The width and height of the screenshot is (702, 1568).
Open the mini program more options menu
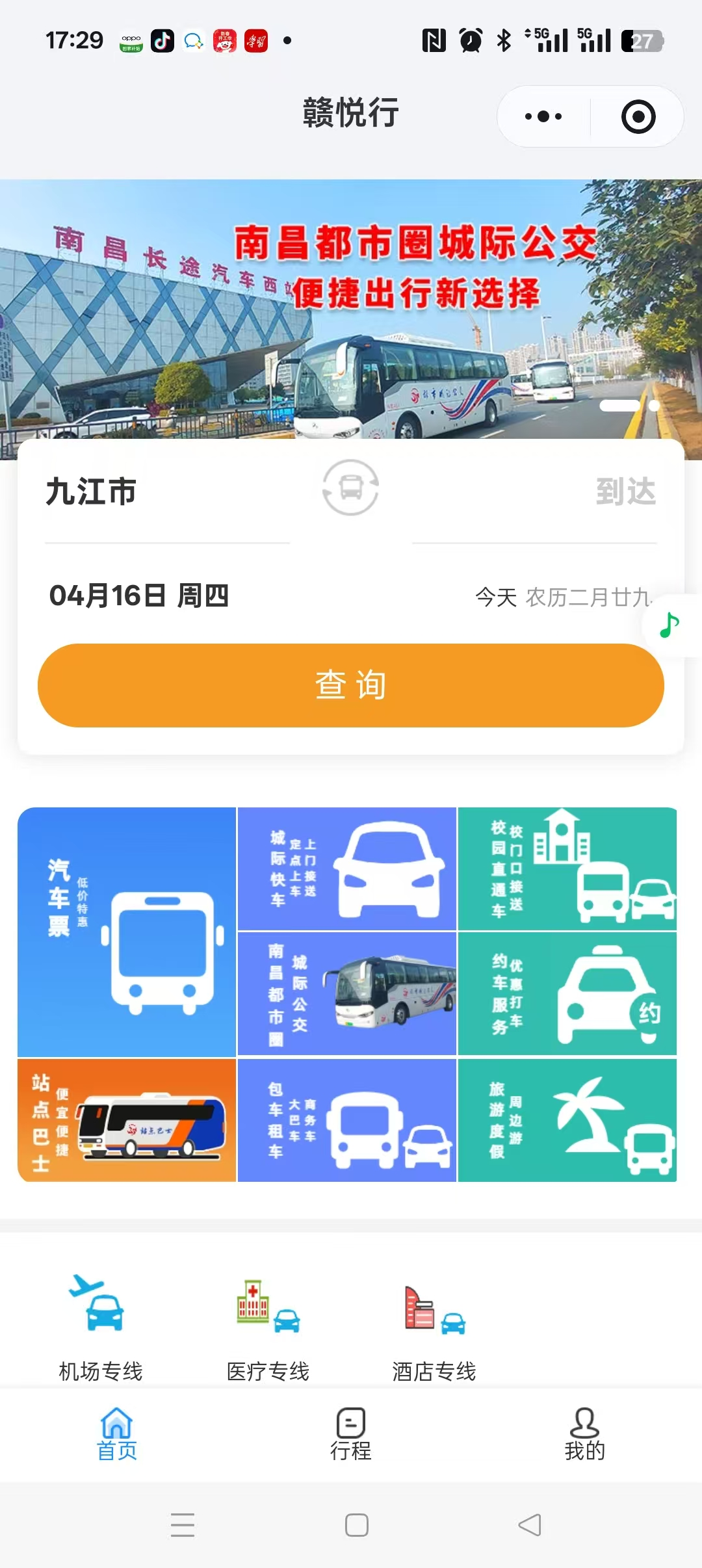pos(543,117)
